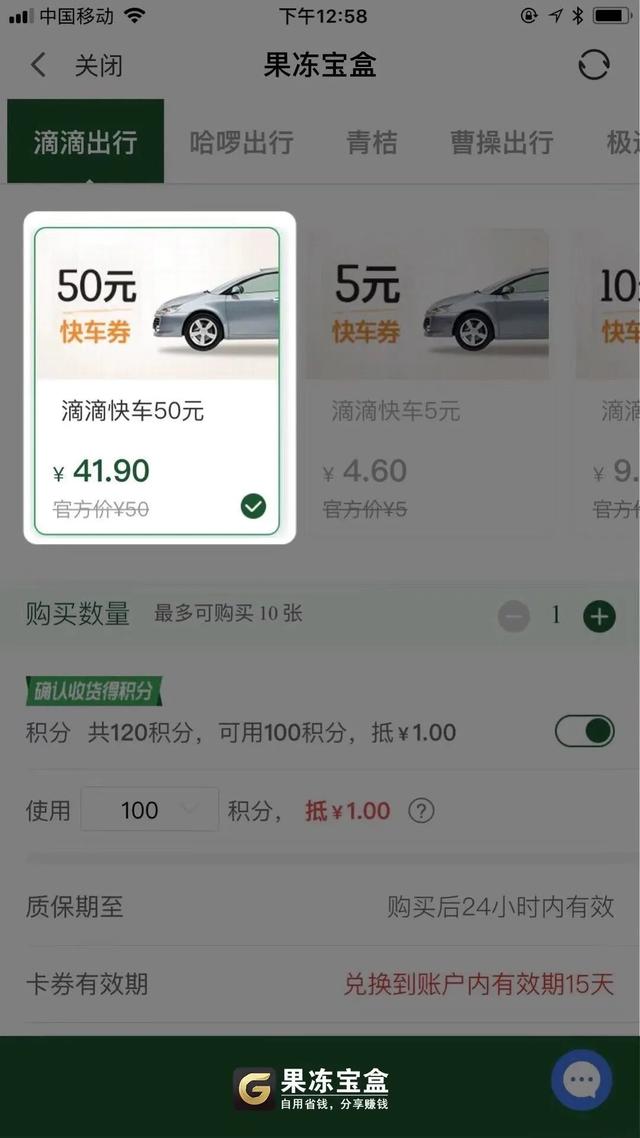Increase purchase quantity with the plus button
The width and height of the screenshot is (640, 1138).
599,617
